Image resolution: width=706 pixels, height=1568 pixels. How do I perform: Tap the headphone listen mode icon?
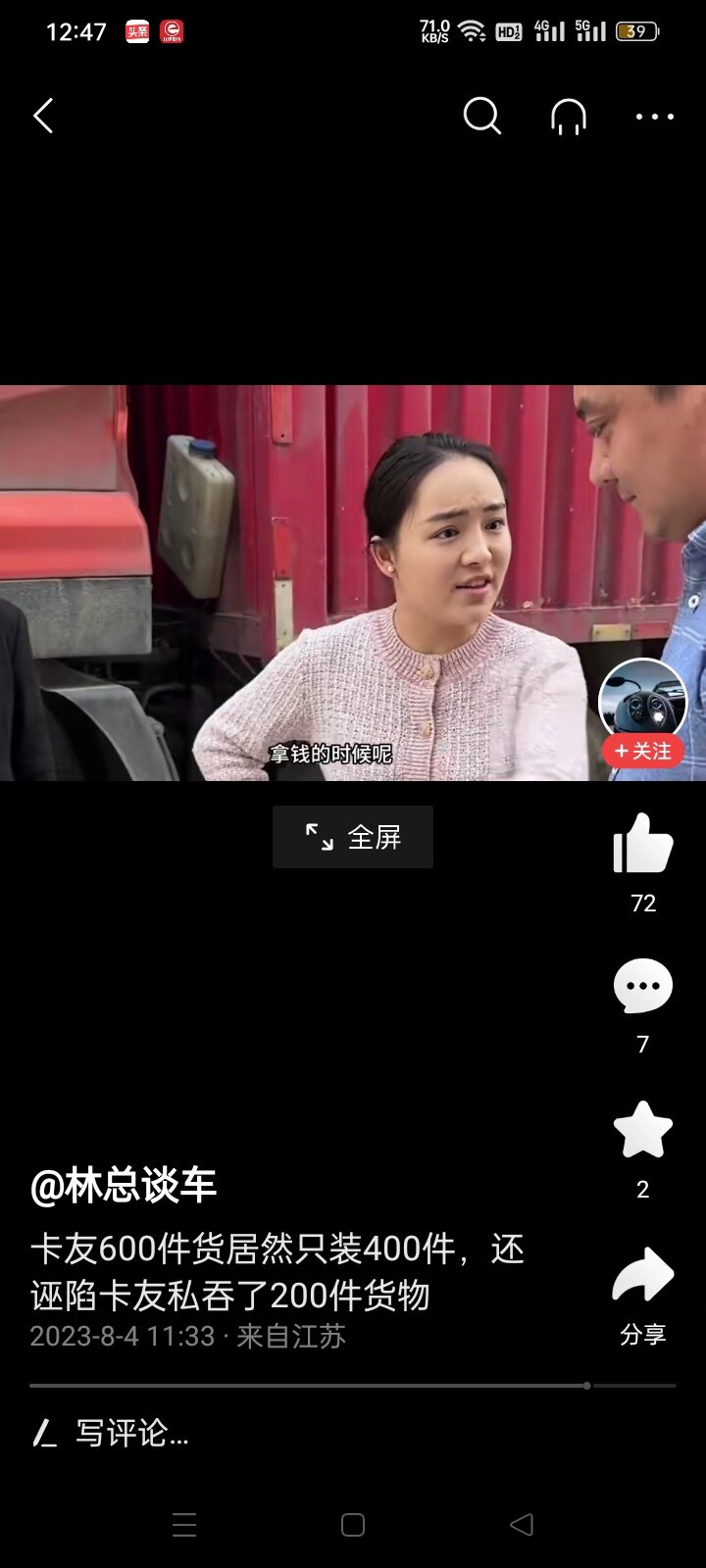pos(569,116)
